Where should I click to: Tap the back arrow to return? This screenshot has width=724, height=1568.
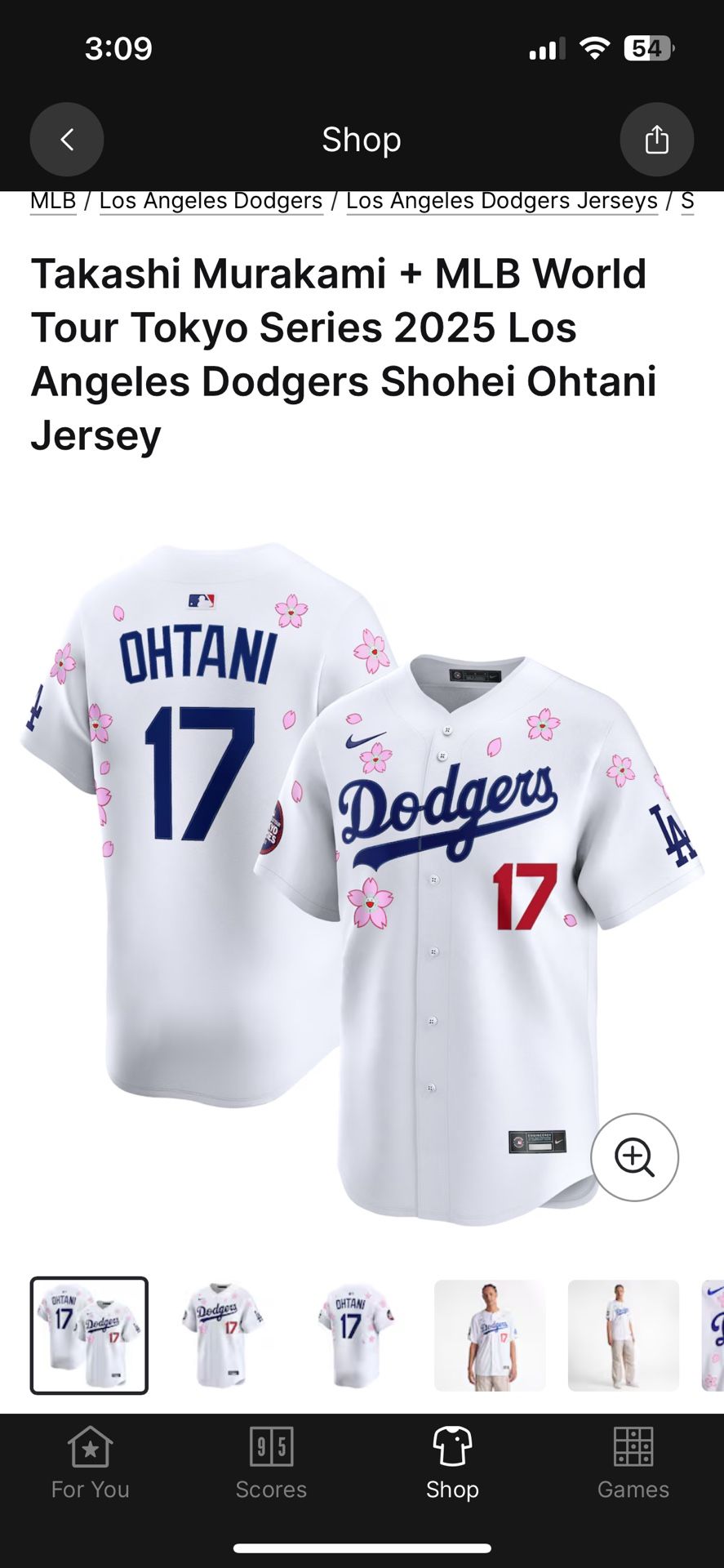point(67,139)
